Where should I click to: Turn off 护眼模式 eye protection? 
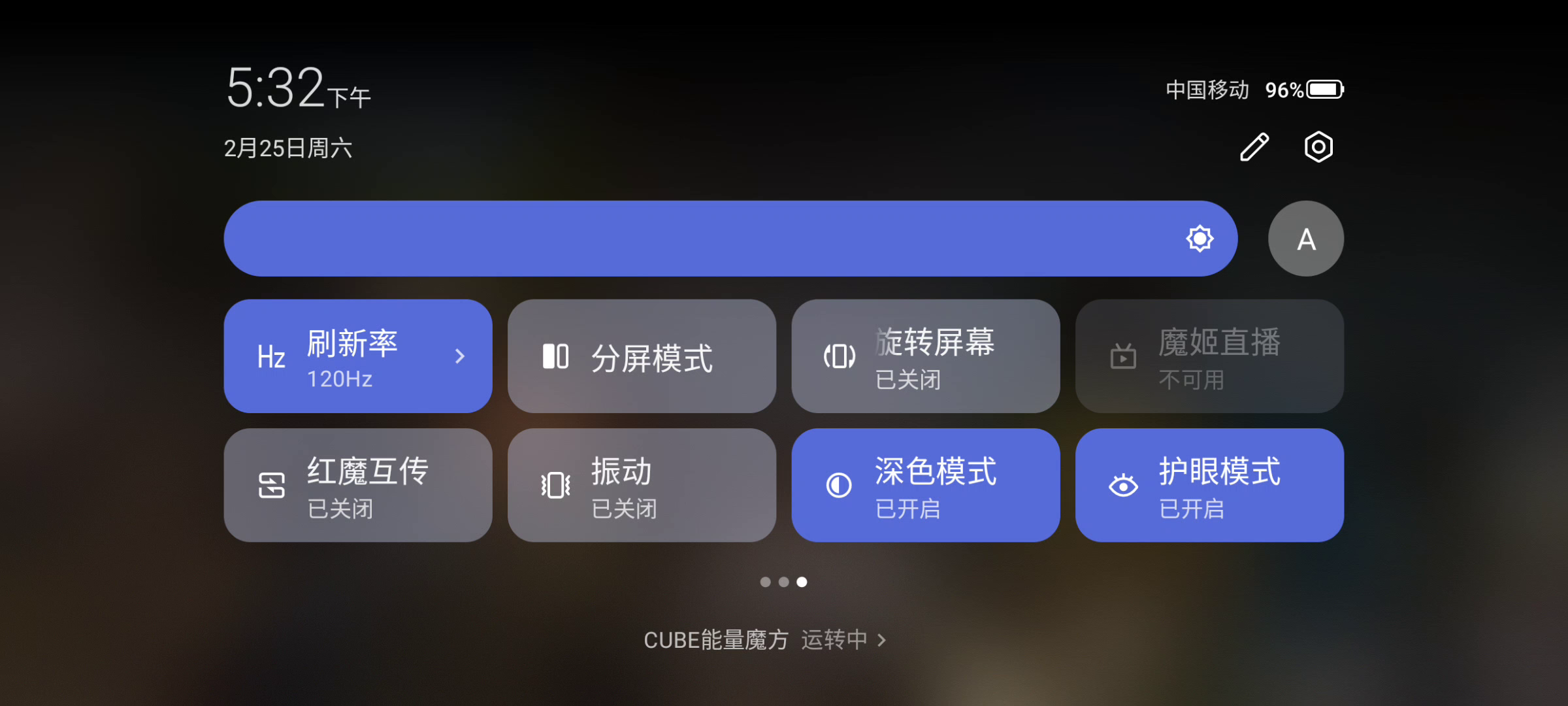[x=1209, y=485]
